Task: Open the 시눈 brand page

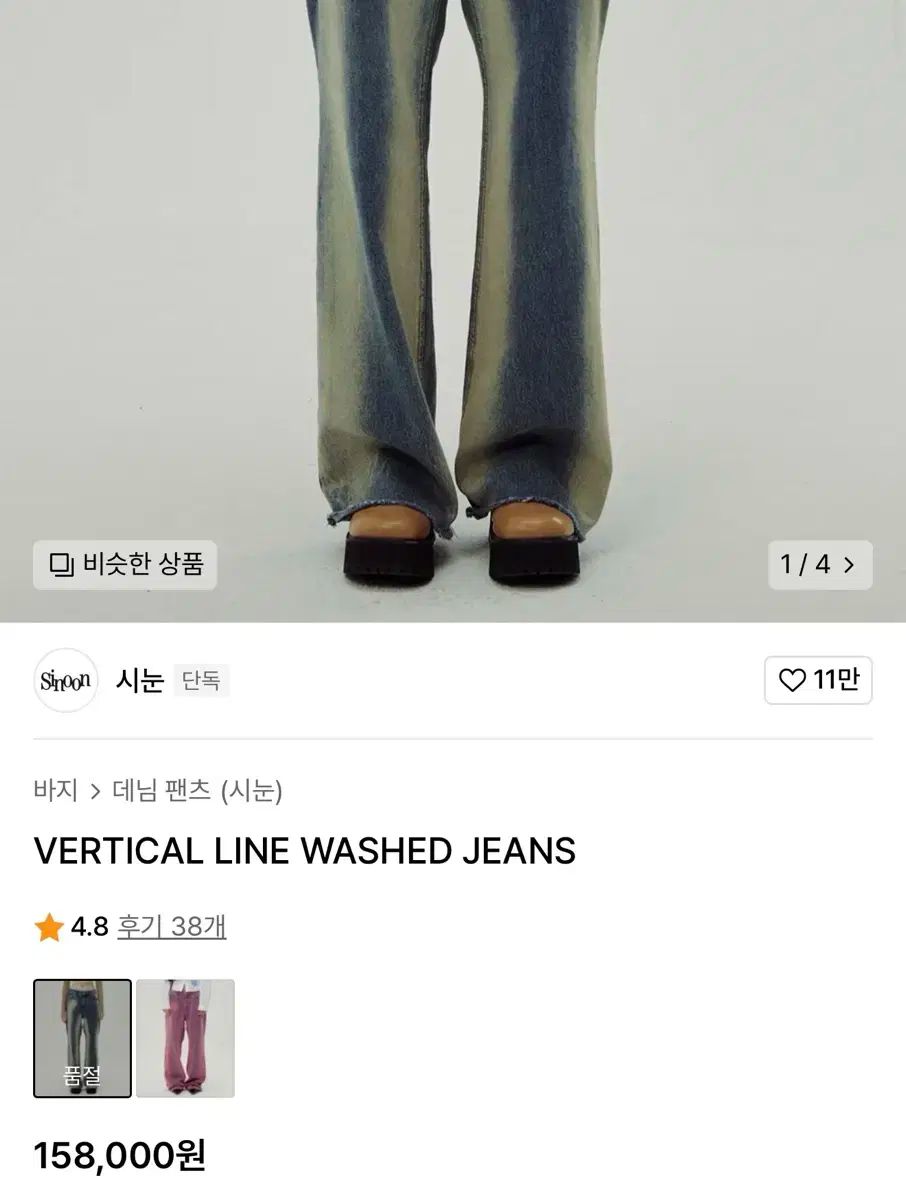Action: coord(139,681)
